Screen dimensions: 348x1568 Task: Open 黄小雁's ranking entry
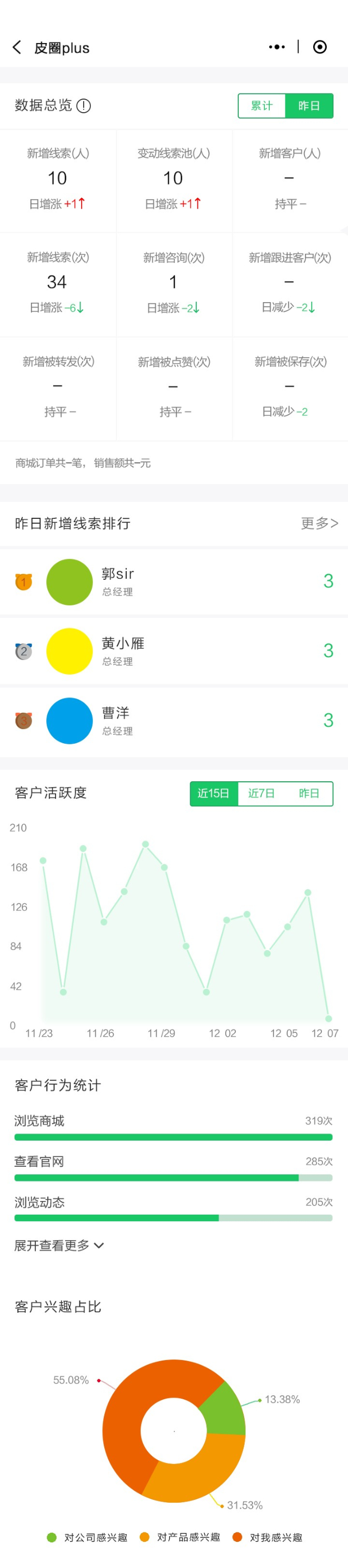pyautogui.click(x=173, y=651)
